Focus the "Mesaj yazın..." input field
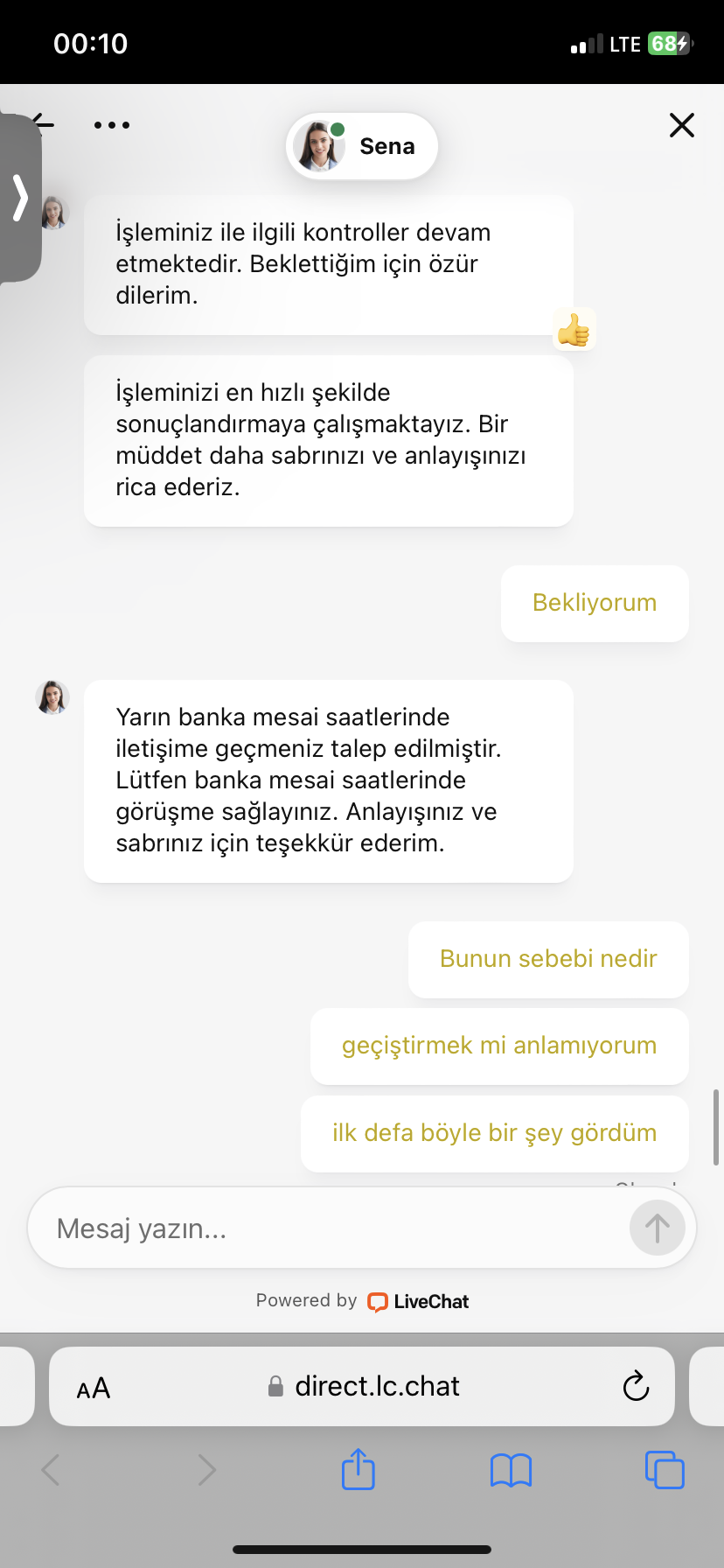 (329, 1228)
